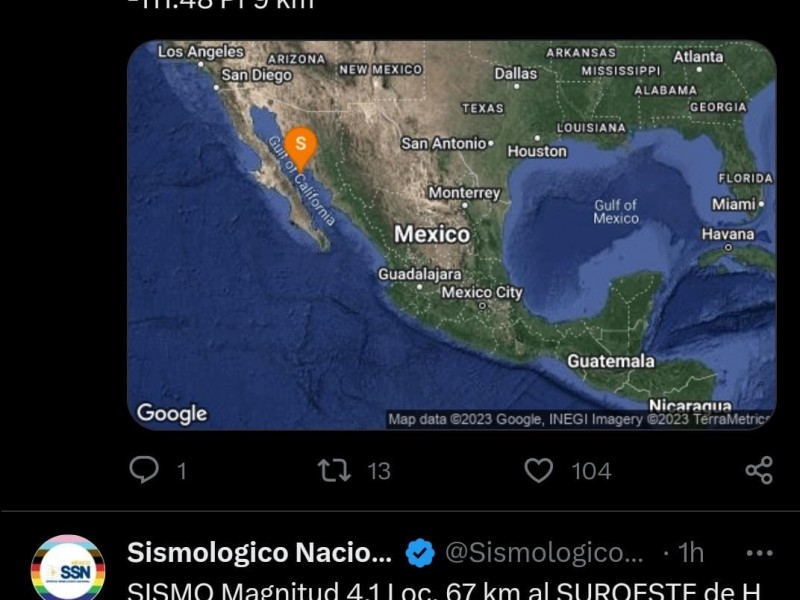Like the tweet with 104 likes
800x600 pixels.
[x=539, y=470]
